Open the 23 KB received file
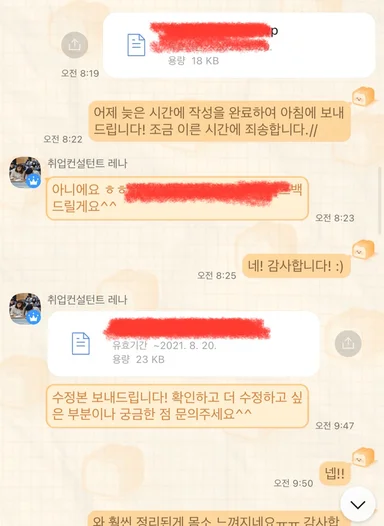The image size is (384, 526). coord(183,344)
